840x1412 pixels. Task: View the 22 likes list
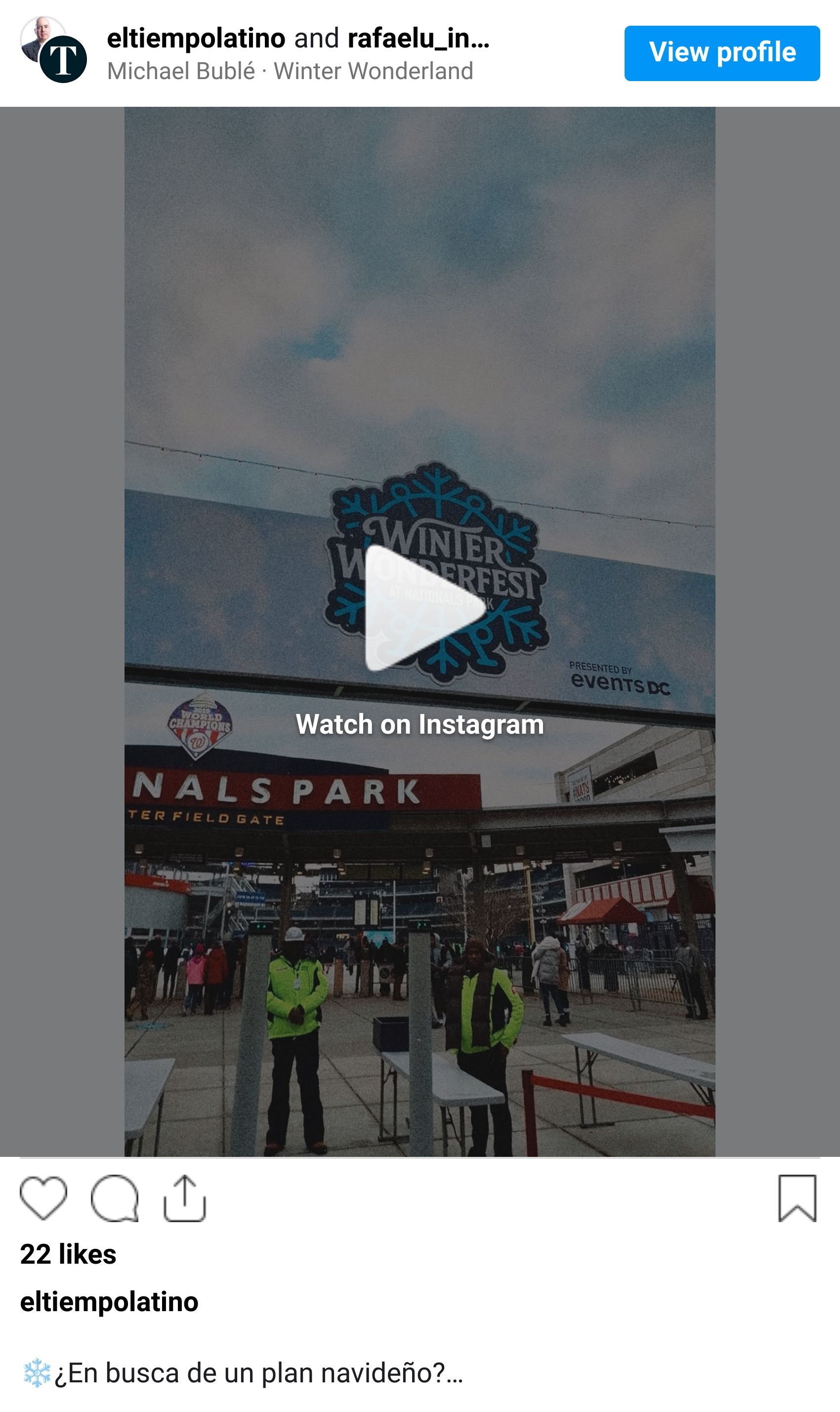coord(68,1255)
